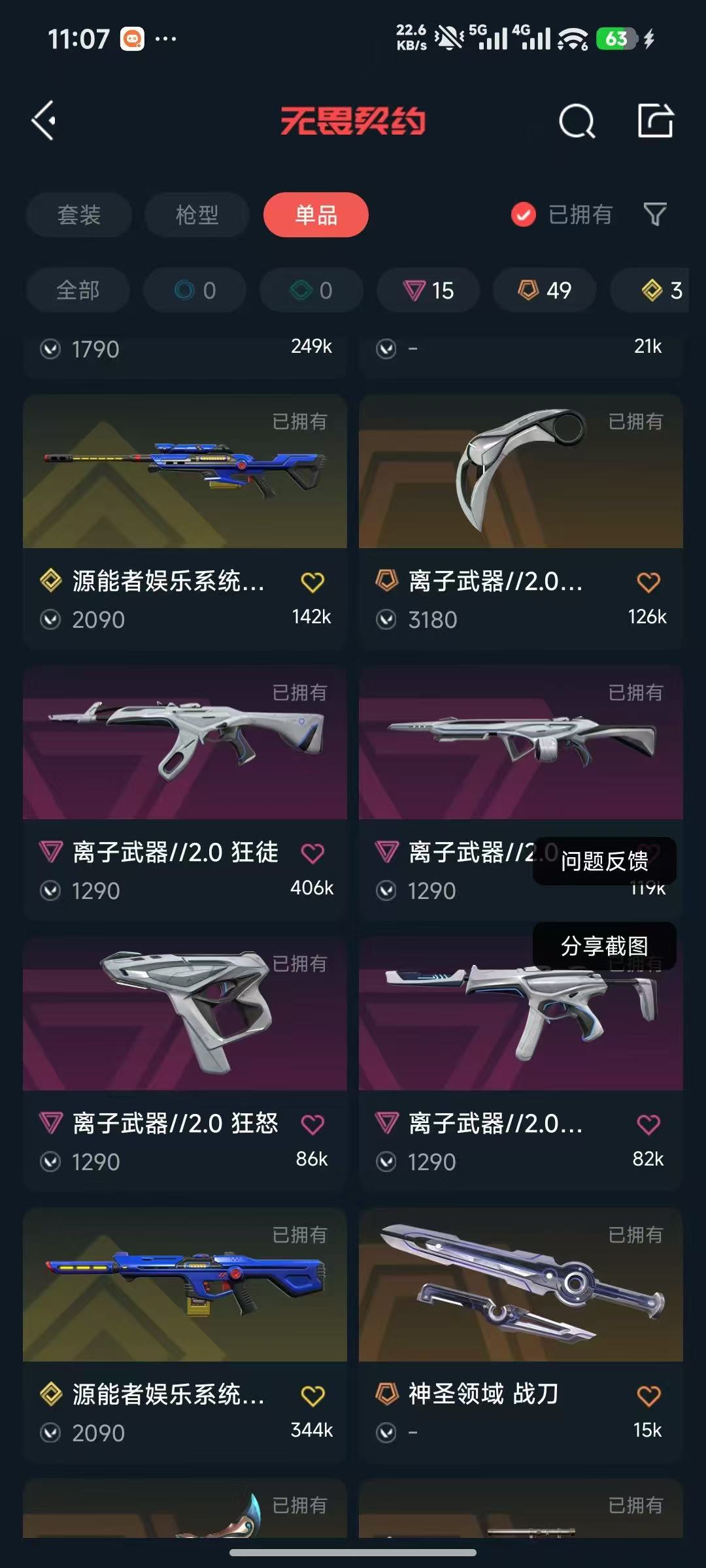Switch to the 套装 tab
Viewport: 706px width, 1568px height.
[79, 214]
